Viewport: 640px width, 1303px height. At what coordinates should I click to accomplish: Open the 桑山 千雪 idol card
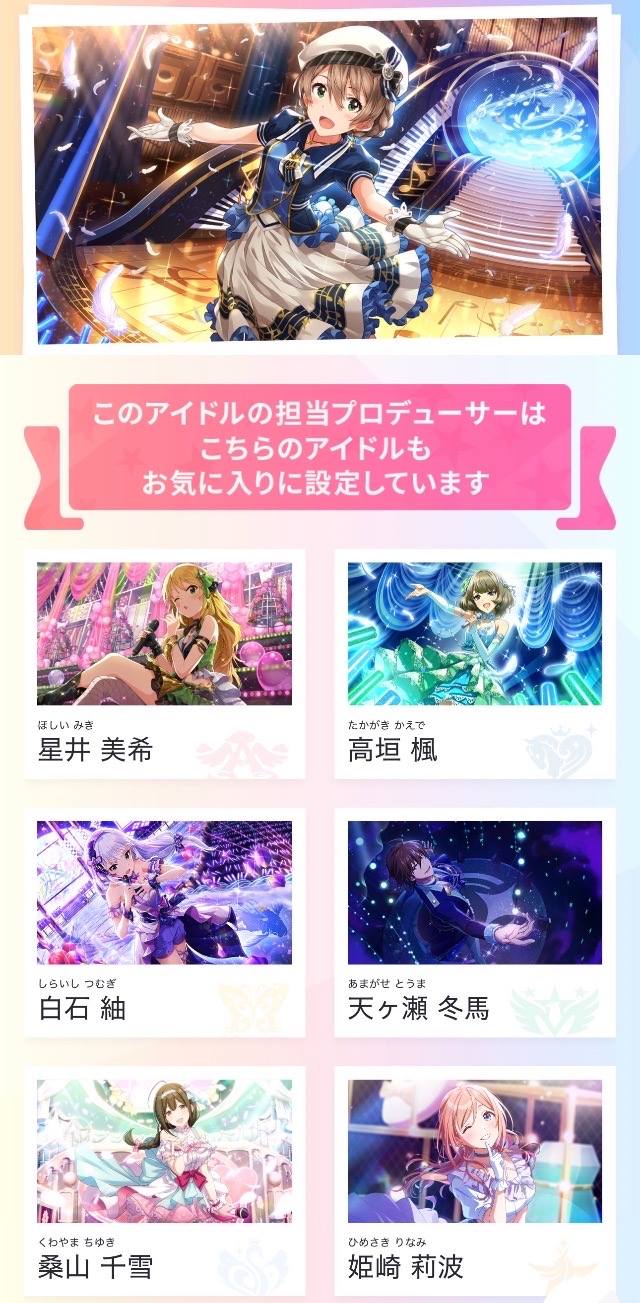(165, 1180)
